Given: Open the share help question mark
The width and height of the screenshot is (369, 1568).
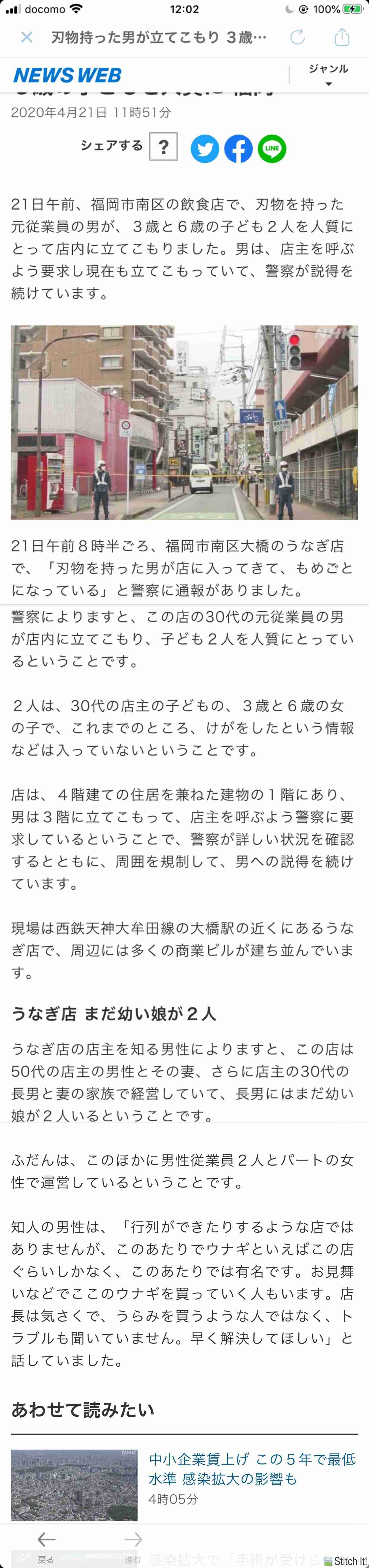Looking at the screenshot, I should pos(163,147).
